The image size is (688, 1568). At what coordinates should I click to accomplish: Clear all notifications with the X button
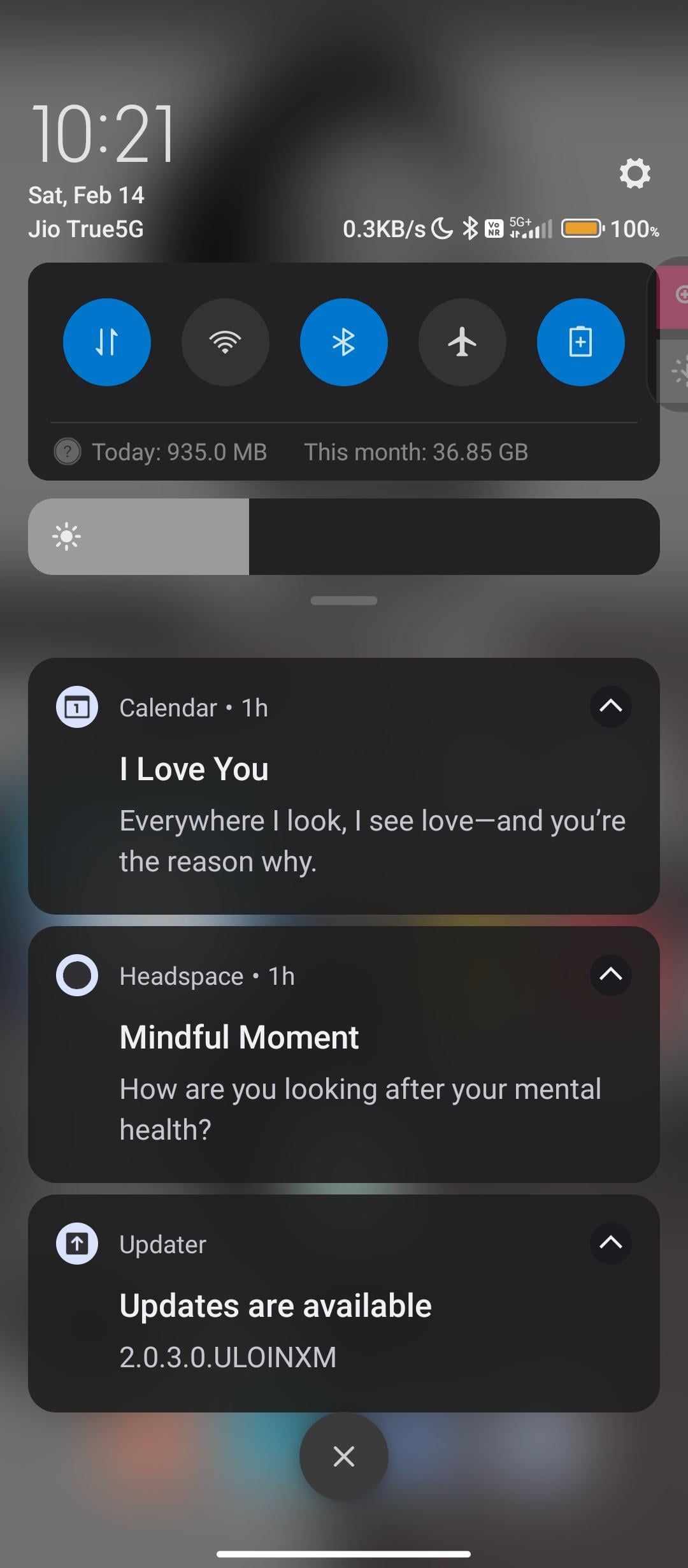(x=344, y=1456)
